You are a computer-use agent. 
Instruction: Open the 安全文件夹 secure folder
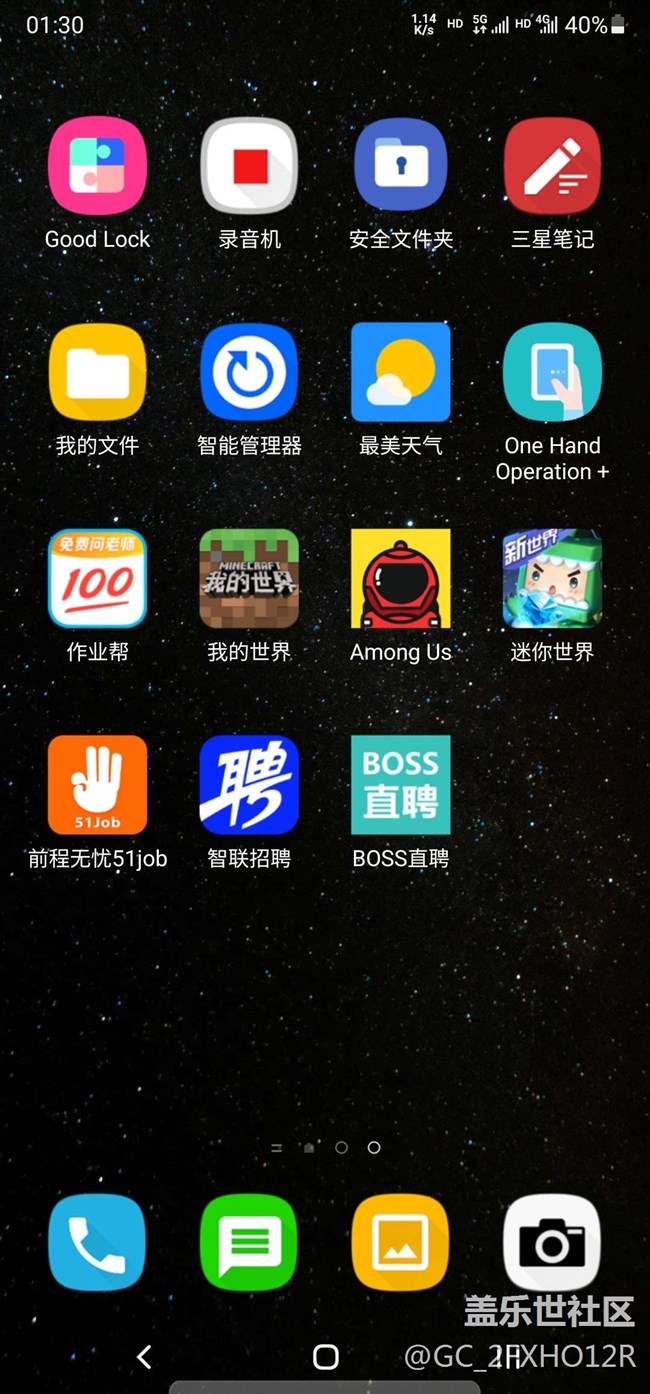[401, 166]
